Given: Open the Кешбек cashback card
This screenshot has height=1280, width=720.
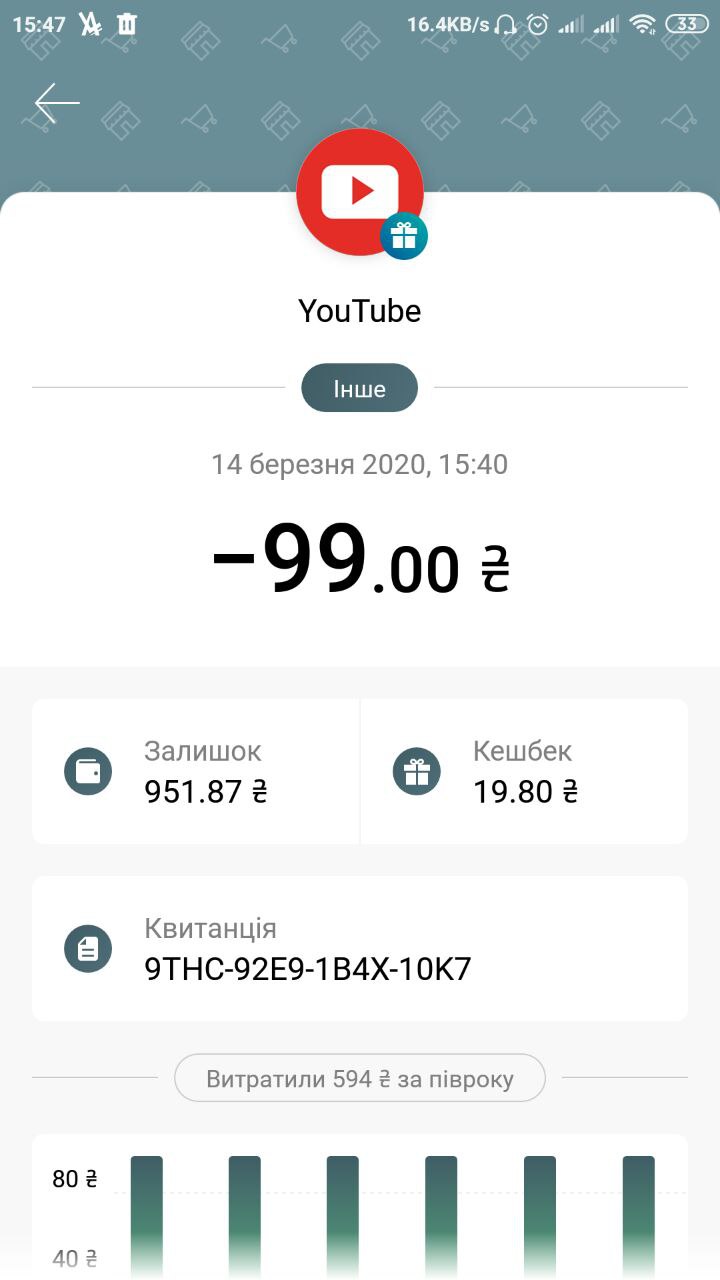Looking at the screenshot, I should (x=524, y=772).
